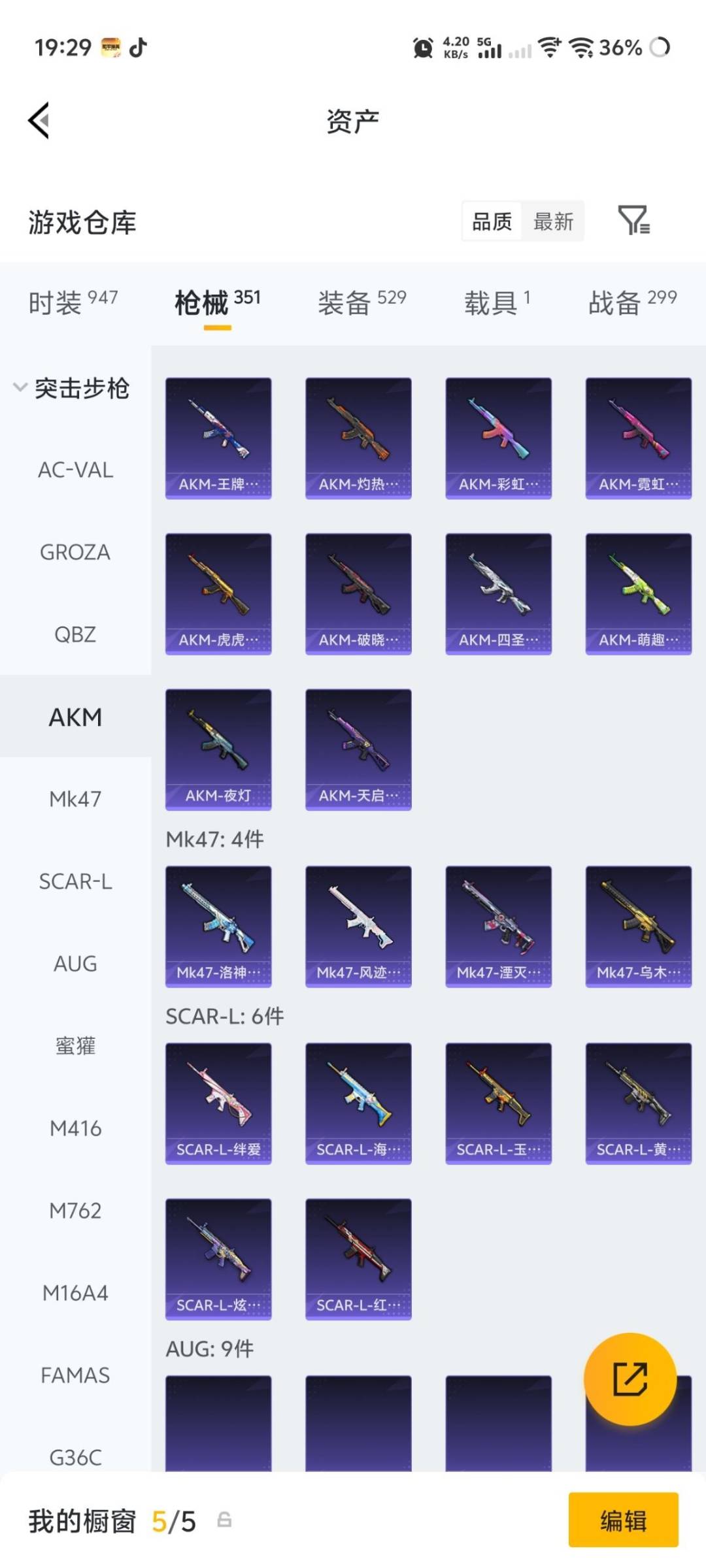Collapse the 突击步枪 category
This screenshot has width=706, height=1568.
click(x=72, y=388)
